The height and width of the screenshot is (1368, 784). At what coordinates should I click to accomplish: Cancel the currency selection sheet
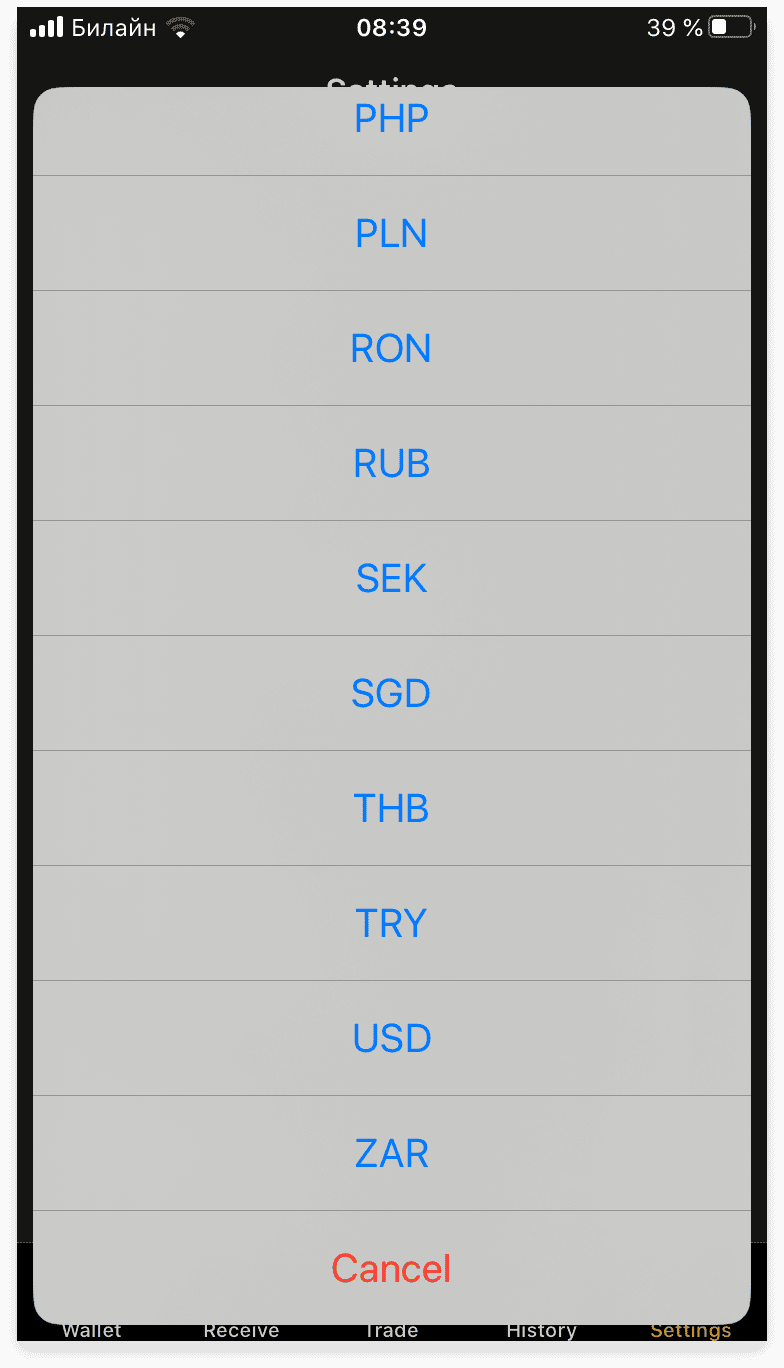pyautogui.click(x=391, y=1268)
